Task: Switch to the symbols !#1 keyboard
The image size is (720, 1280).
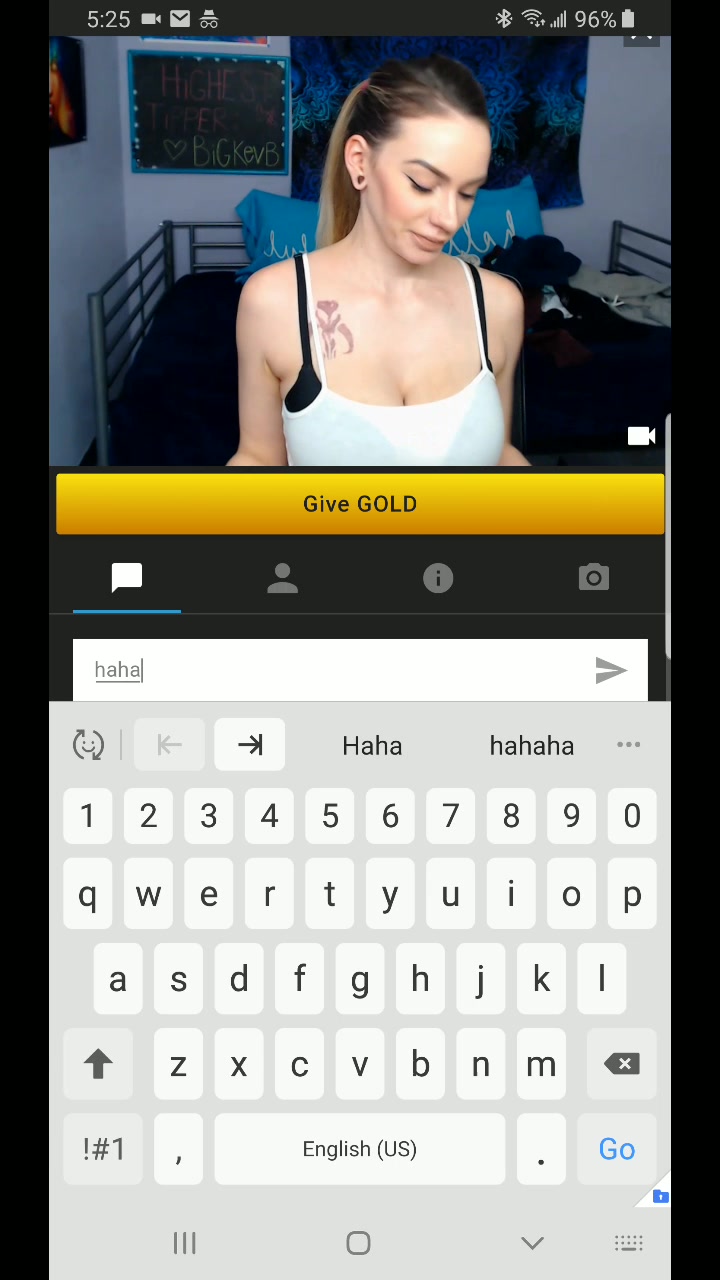Action: [104, 1149]
